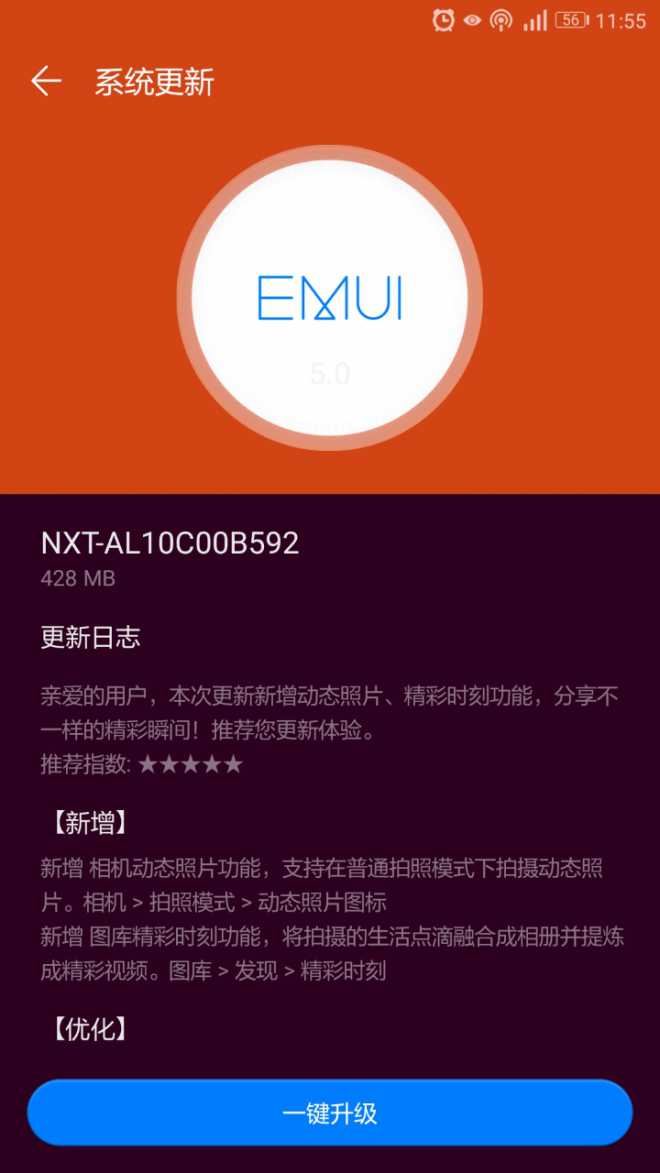Go back from the 系统更新 screen
Screen dimensions: 660x1173
pyautogui.click(x=46, y=81)
